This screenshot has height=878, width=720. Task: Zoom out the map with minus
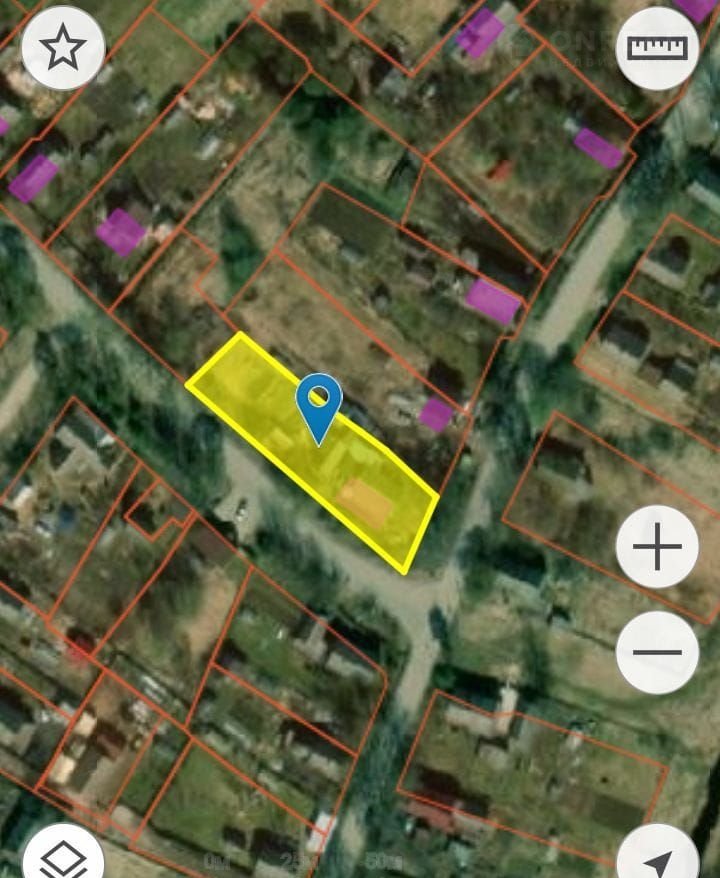click(657, 652)
